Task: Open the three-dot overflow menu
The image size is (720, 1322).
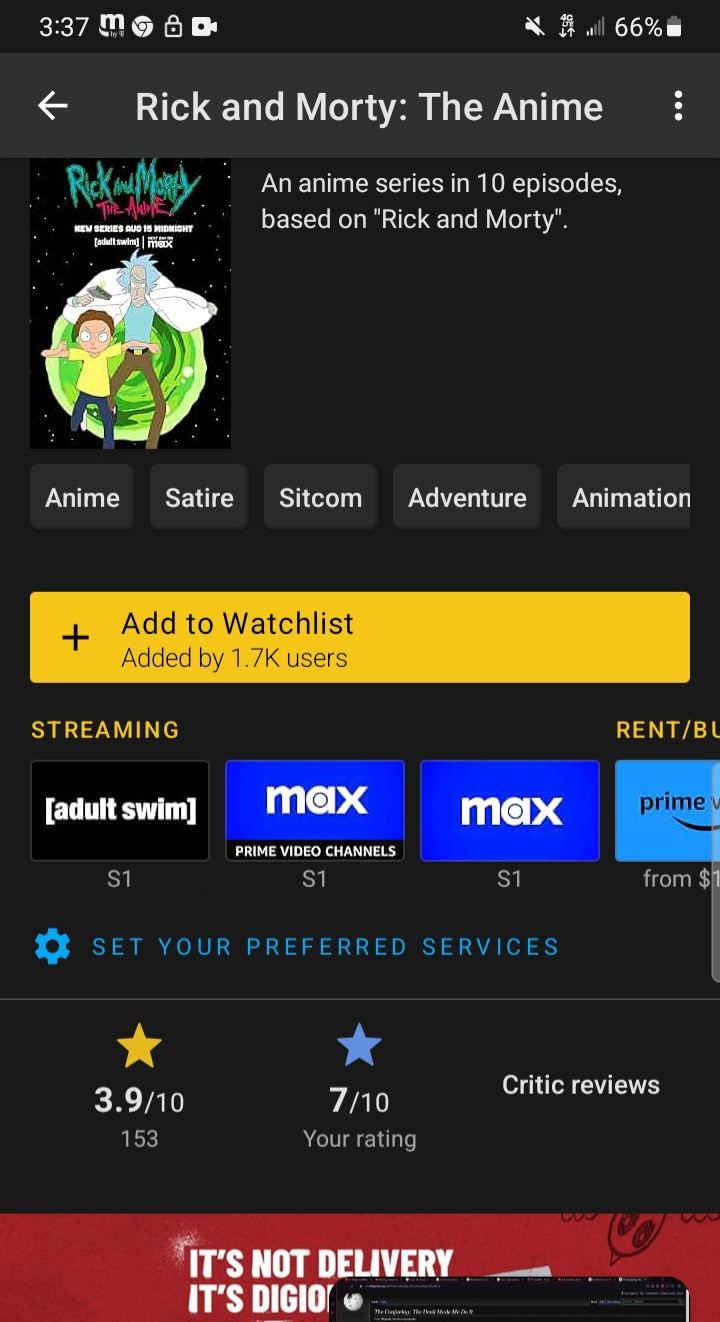Action: pos(678,106)
